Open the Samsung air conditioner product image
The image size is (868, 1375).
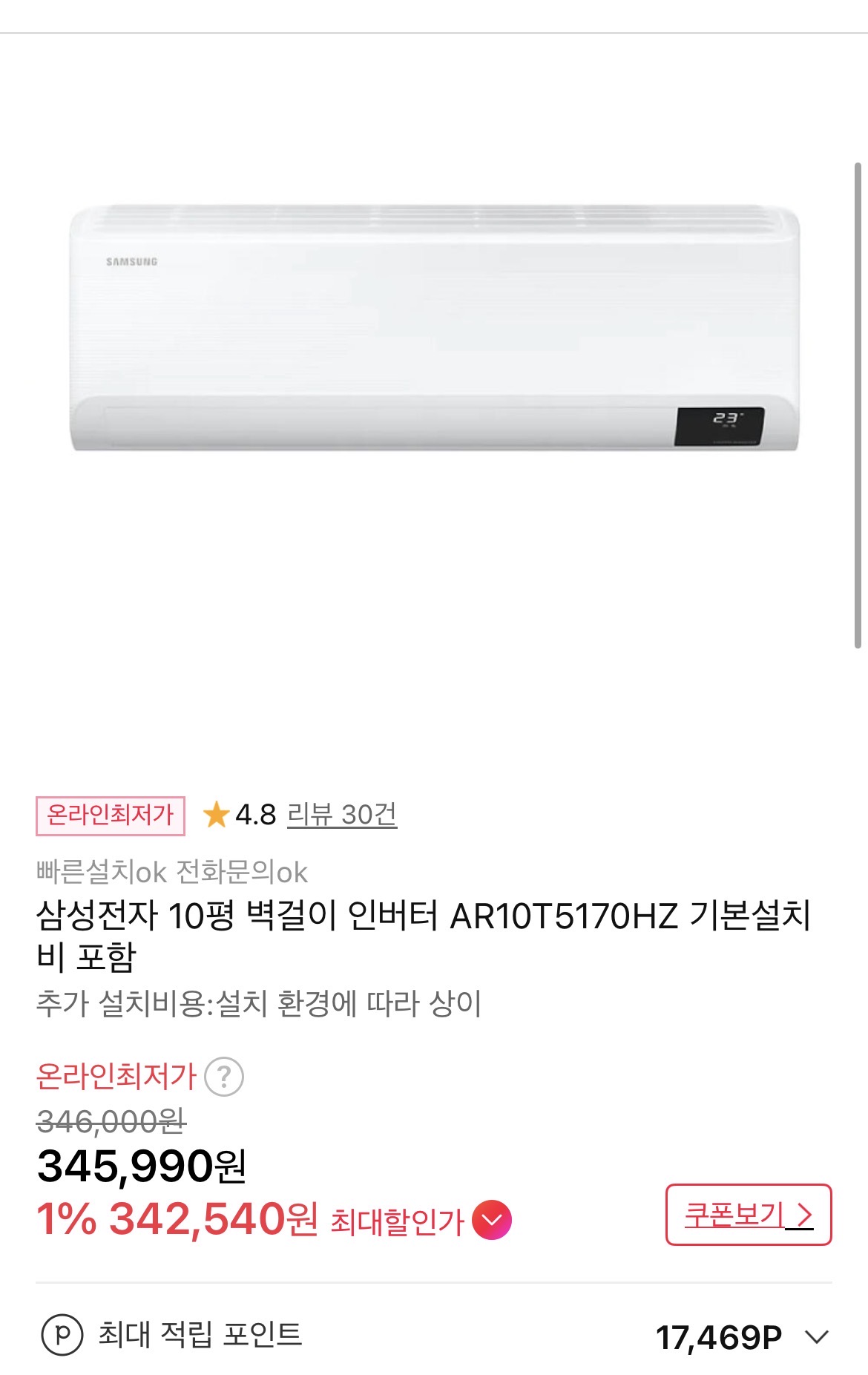(x=435, y=327)
